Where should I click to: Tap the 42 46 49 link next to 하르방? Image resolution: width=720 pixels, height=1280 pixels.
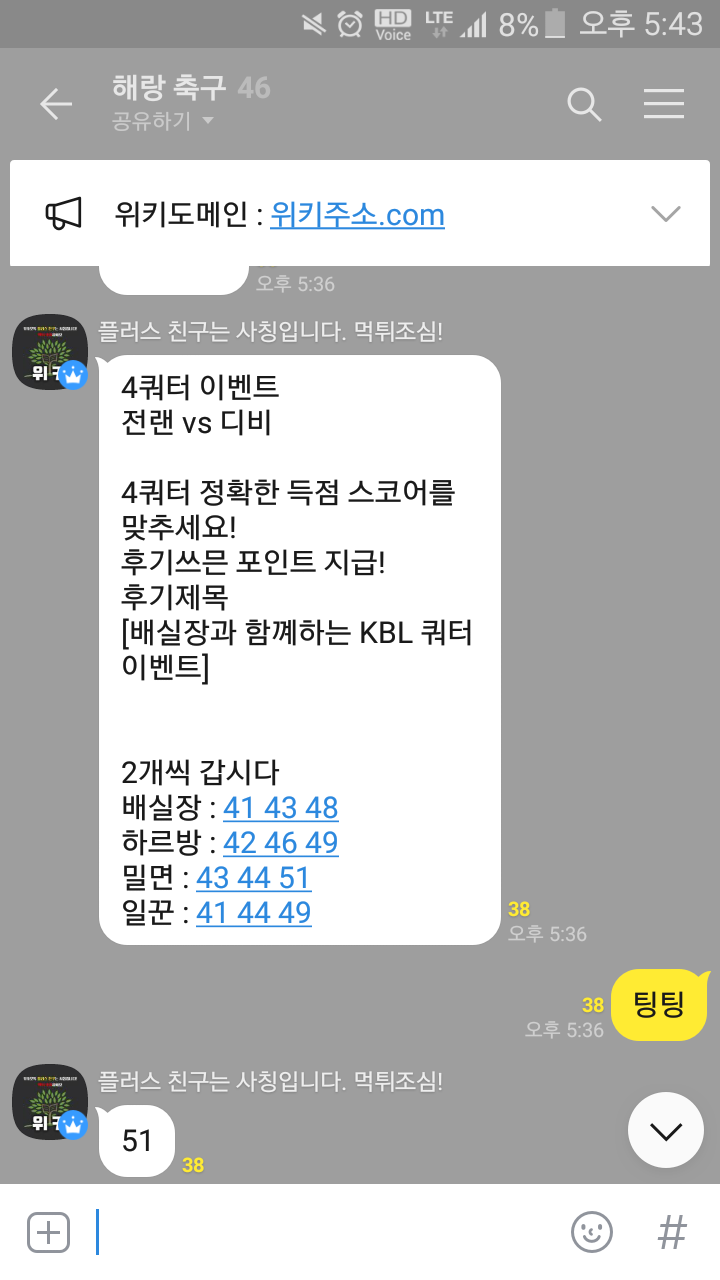point(280,842)
